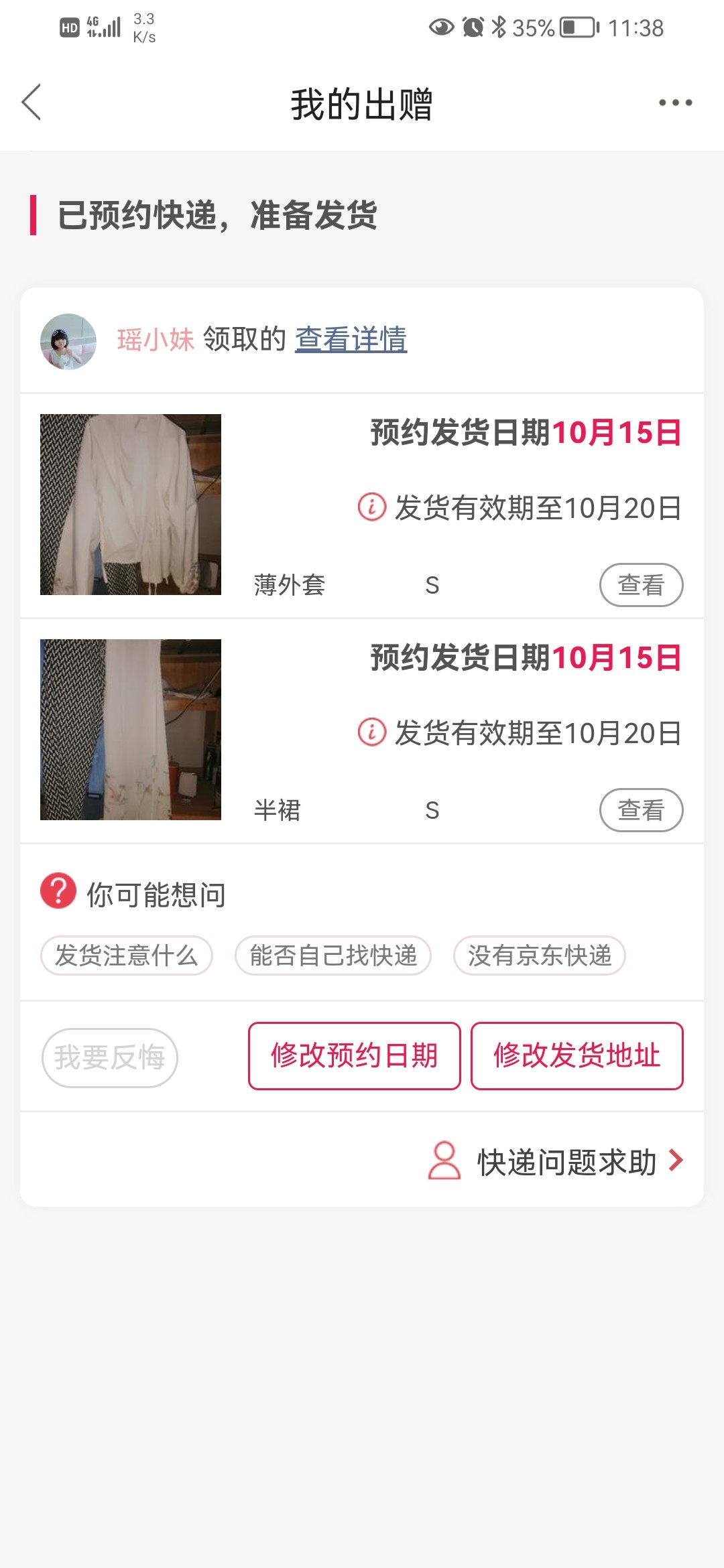Open the three-dot overflow menu
This screenshot has height=1568, width=724.
[x=675, y=103]
